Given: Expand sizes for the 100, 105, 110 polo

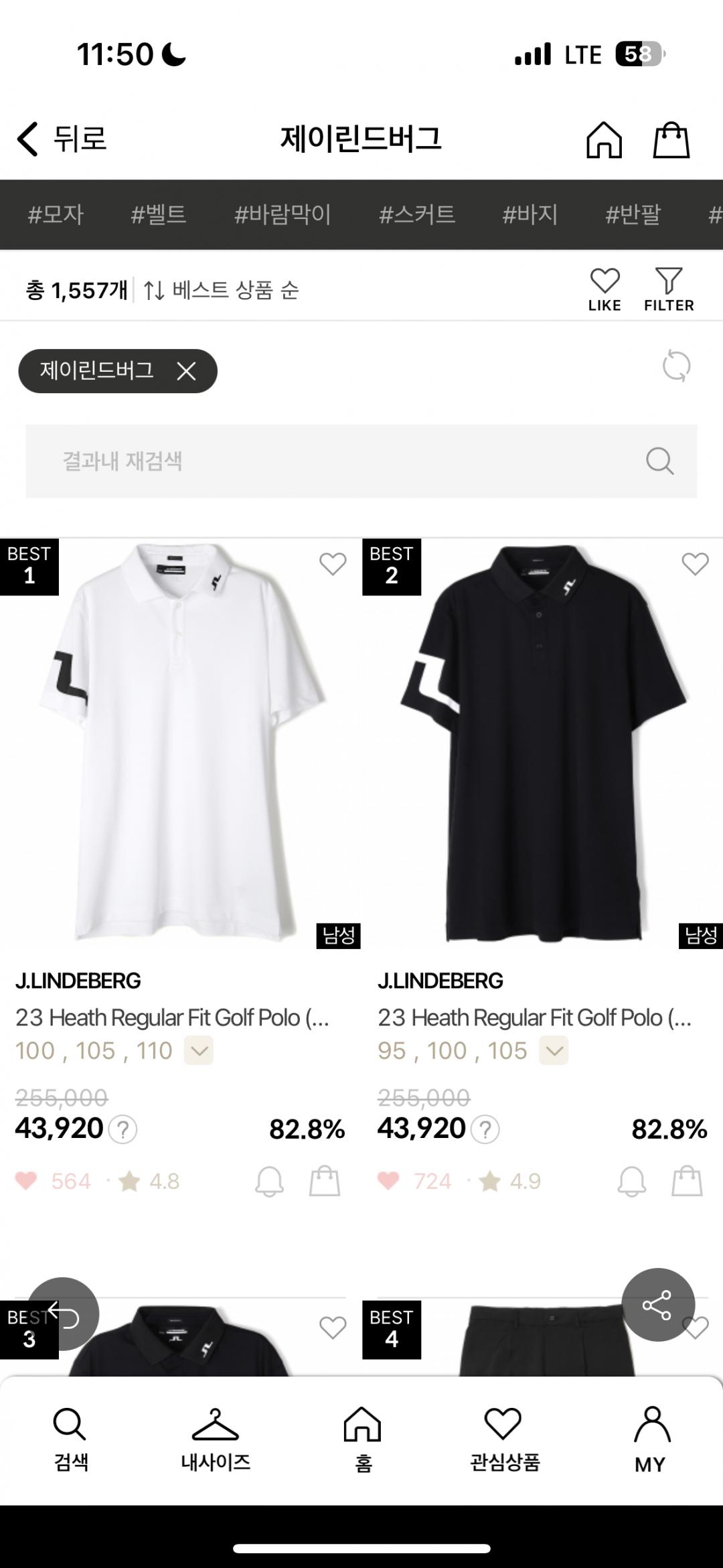Looking at the screenshot, I should (199, 1050).
